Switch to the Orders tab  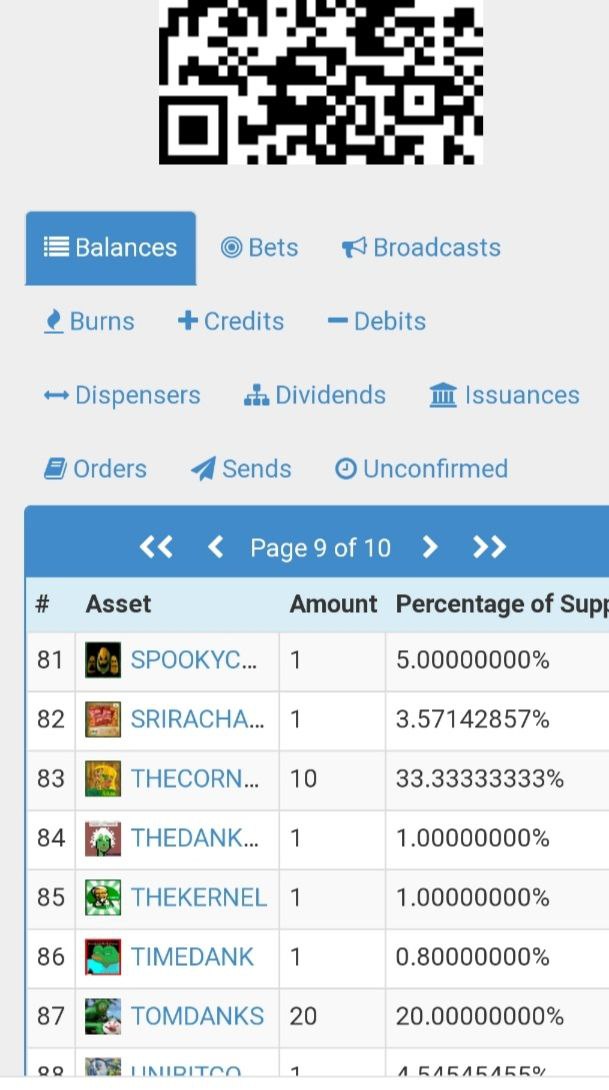[x=95, y=469]
